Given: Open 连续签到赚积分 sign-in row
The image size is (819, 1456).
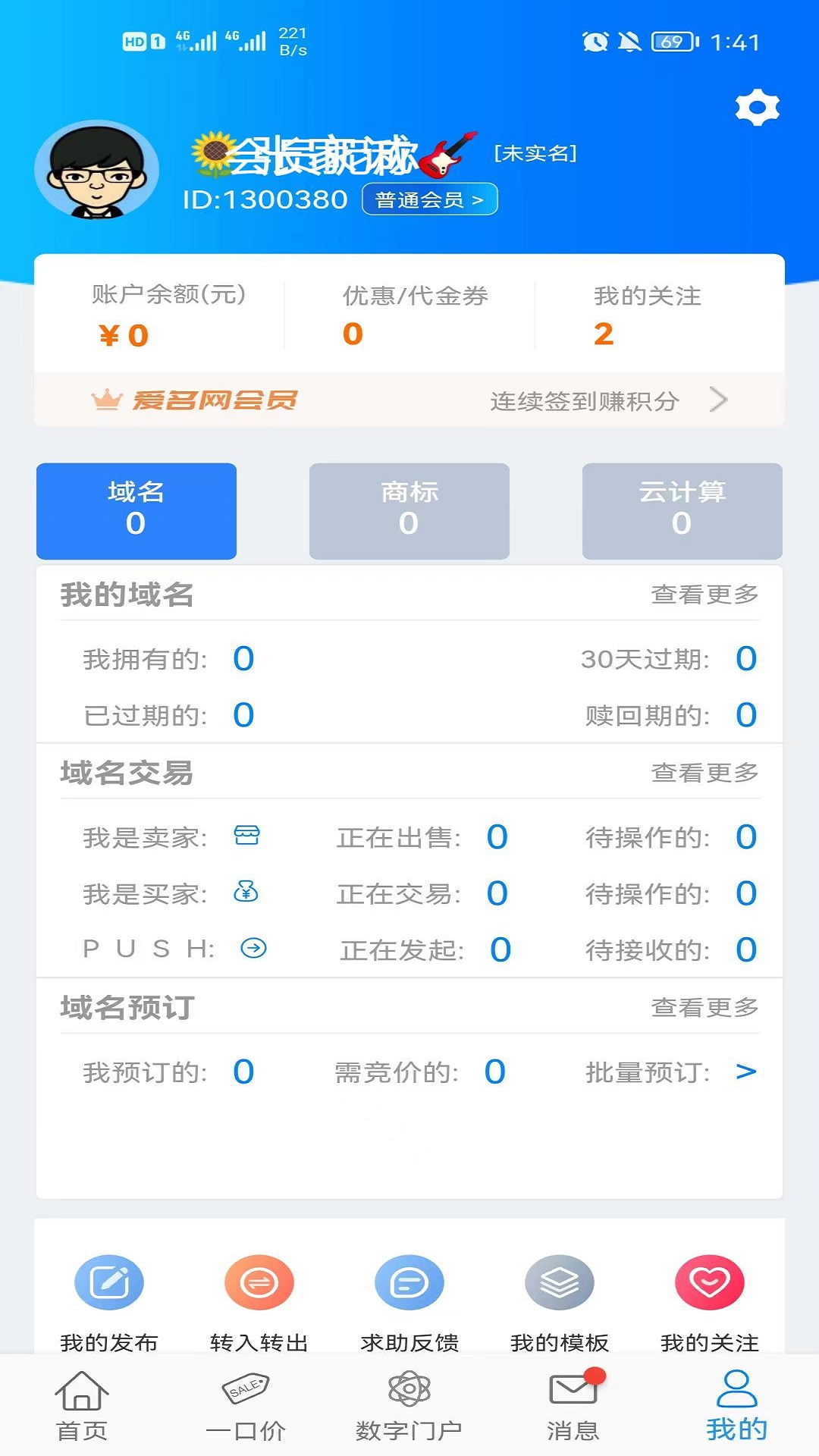Looking at the screenshot, I should click(x=607, y=400).
